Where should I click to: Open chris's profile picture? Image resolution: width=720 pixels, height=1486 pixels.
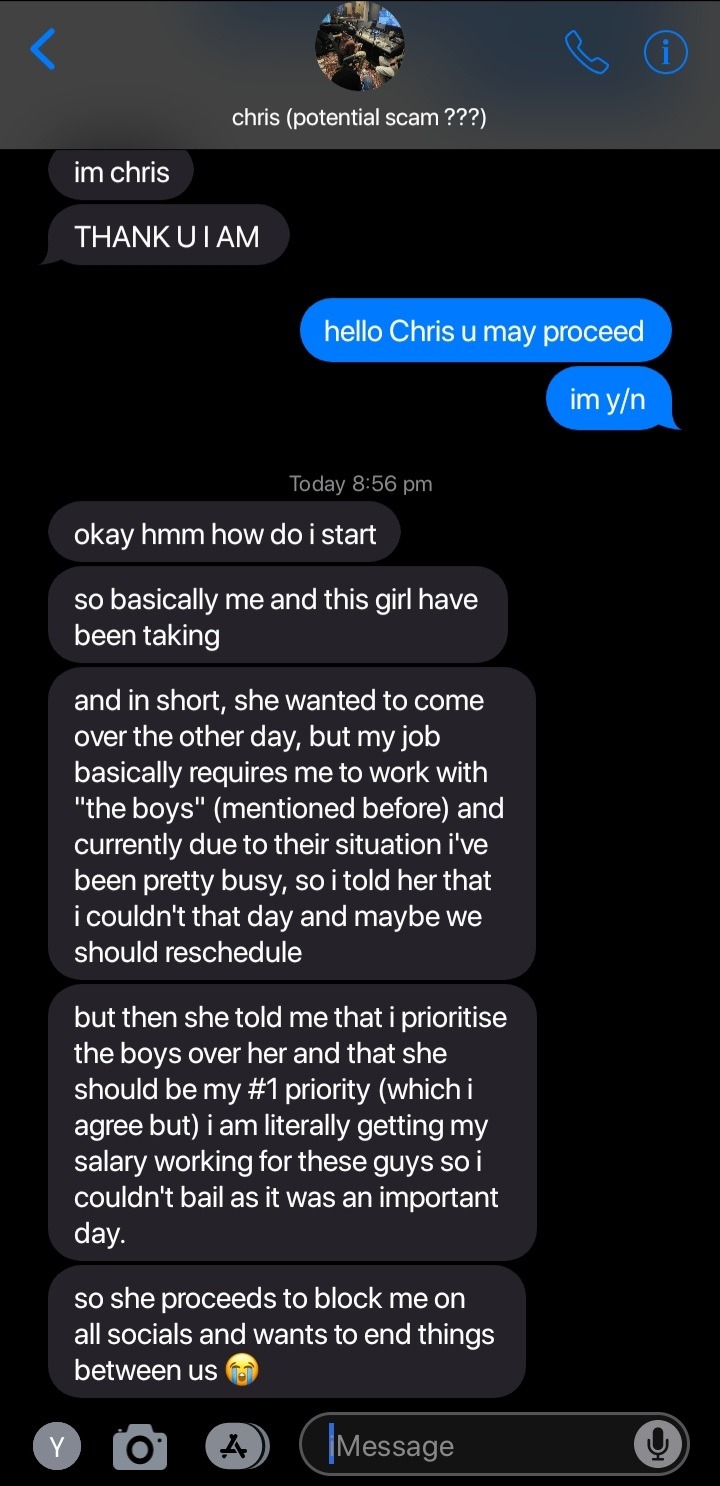(x=359, y=47)
